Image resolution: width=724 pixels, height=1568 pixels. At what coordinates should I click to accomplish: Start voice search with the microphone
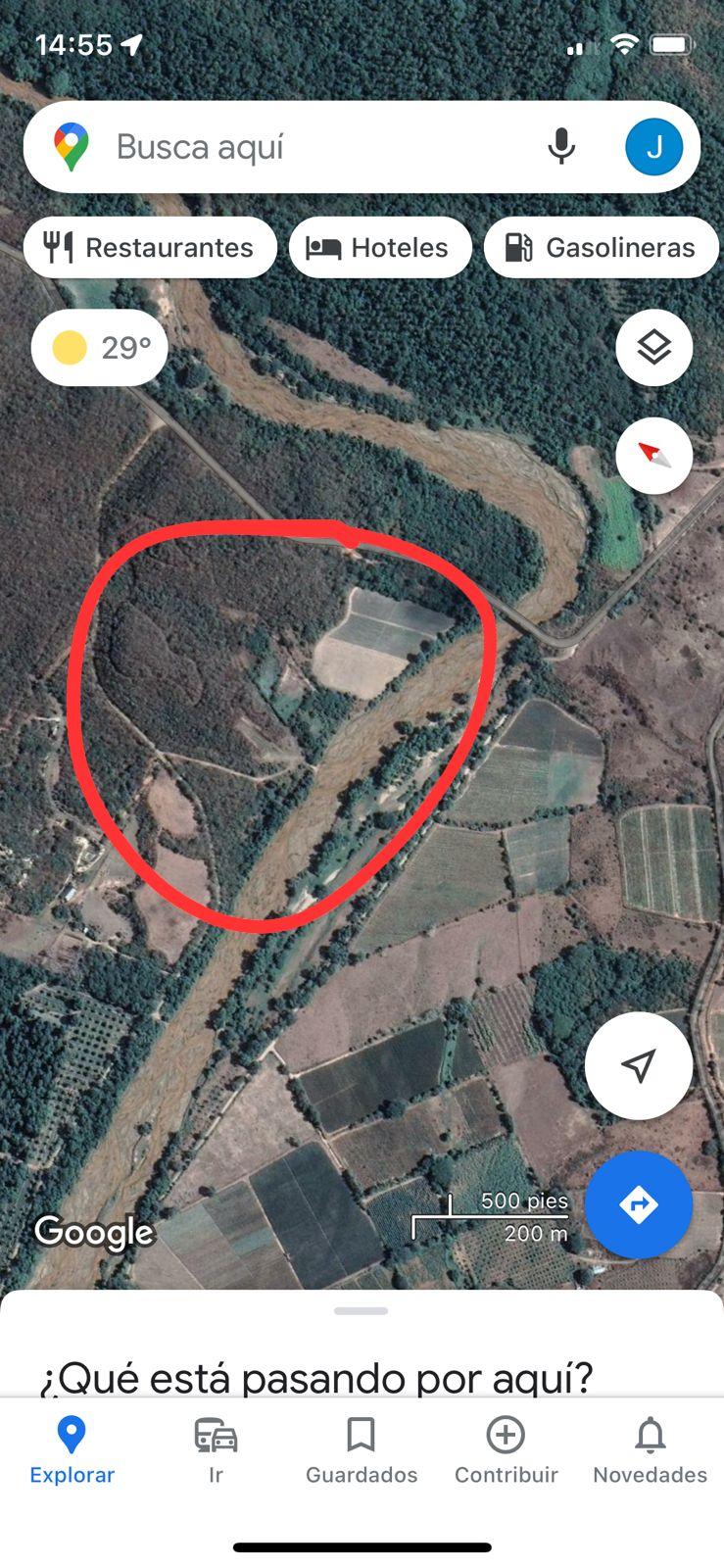pyautogui.click(x=561, y=147)
